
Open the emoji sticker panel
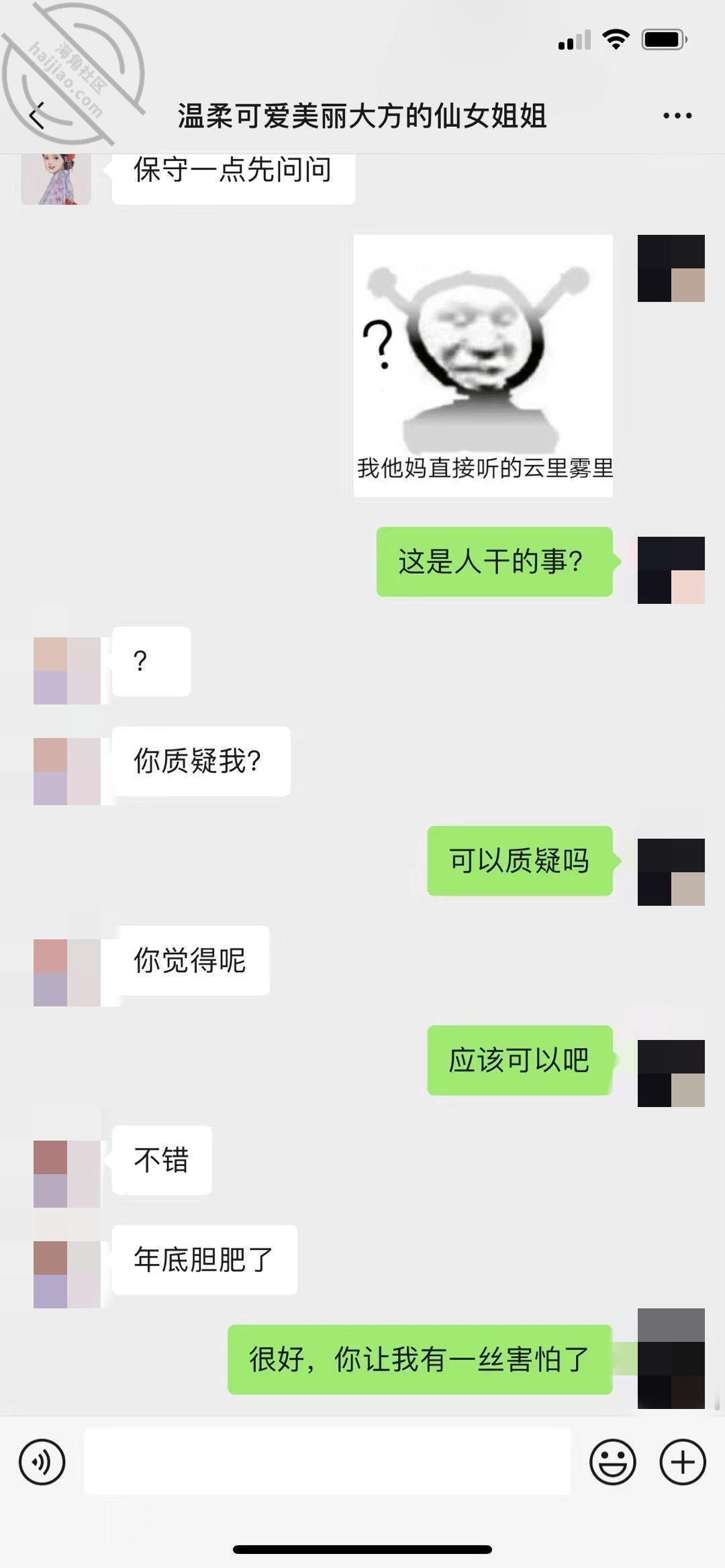coord(613,1462)
